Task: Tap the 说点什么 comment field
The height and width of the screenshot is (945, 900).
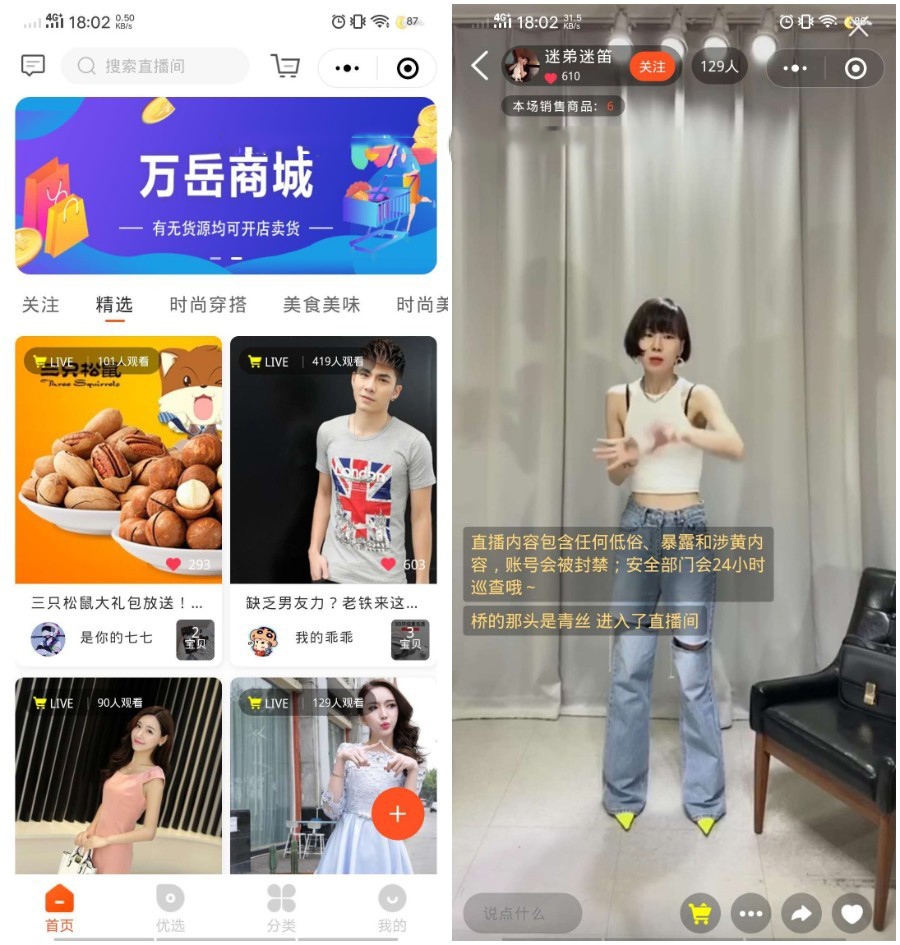Action: [522, 913]
